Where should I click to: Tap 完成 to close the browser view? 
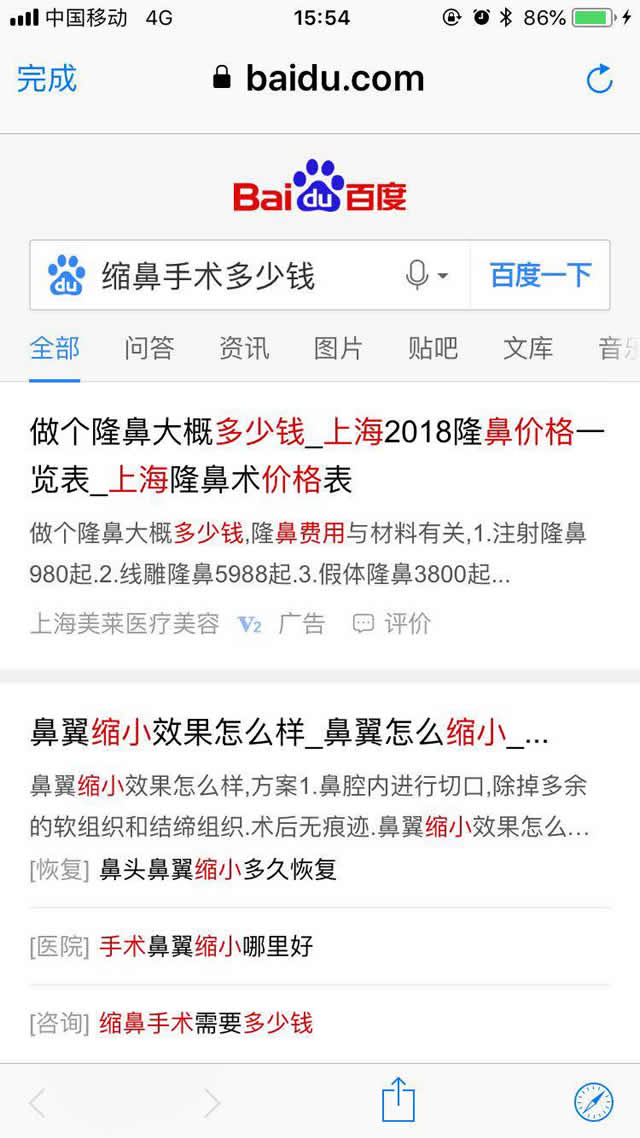(46, 78)
